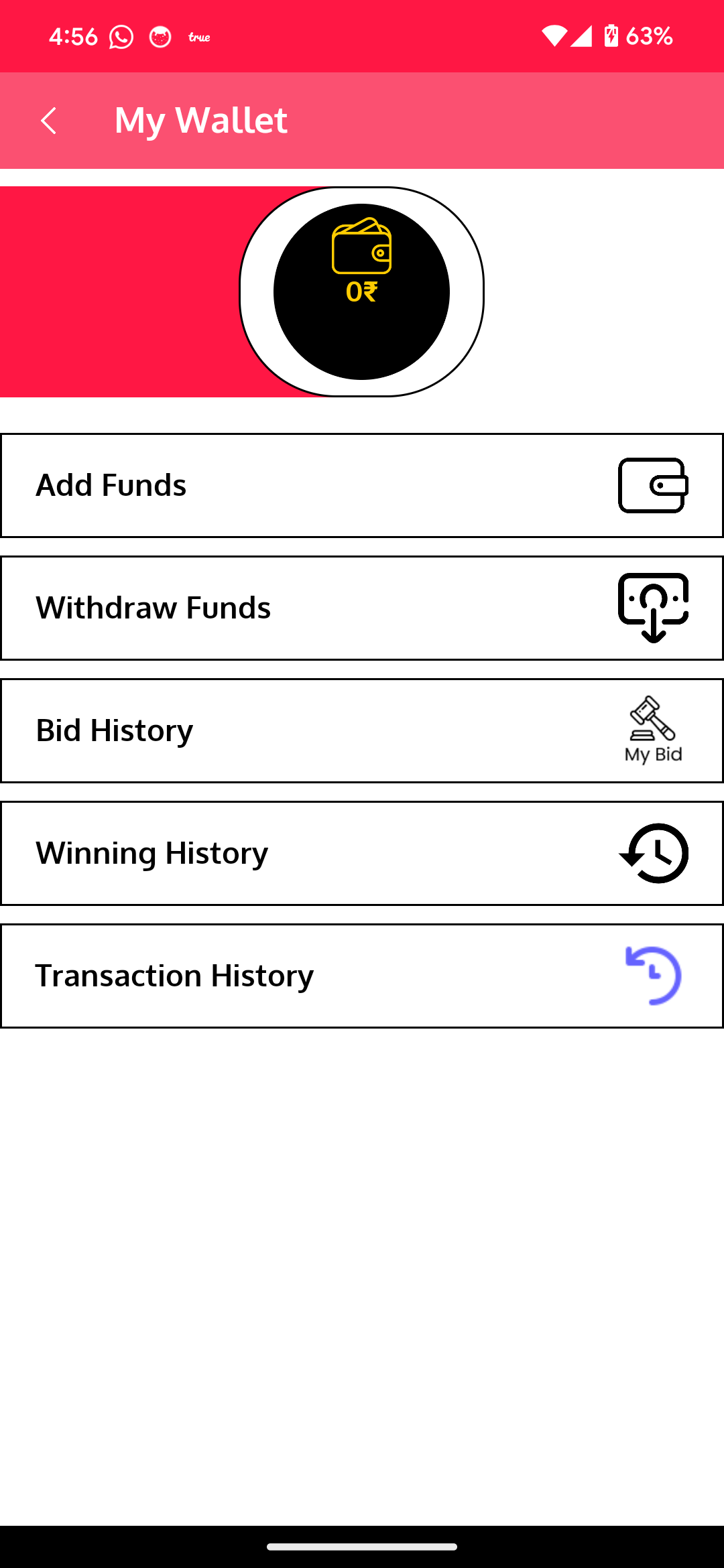Image resolution: width=724 pixels, height=1568 pixels.
Task: Open Add Funds
Action: coord(362,485)
